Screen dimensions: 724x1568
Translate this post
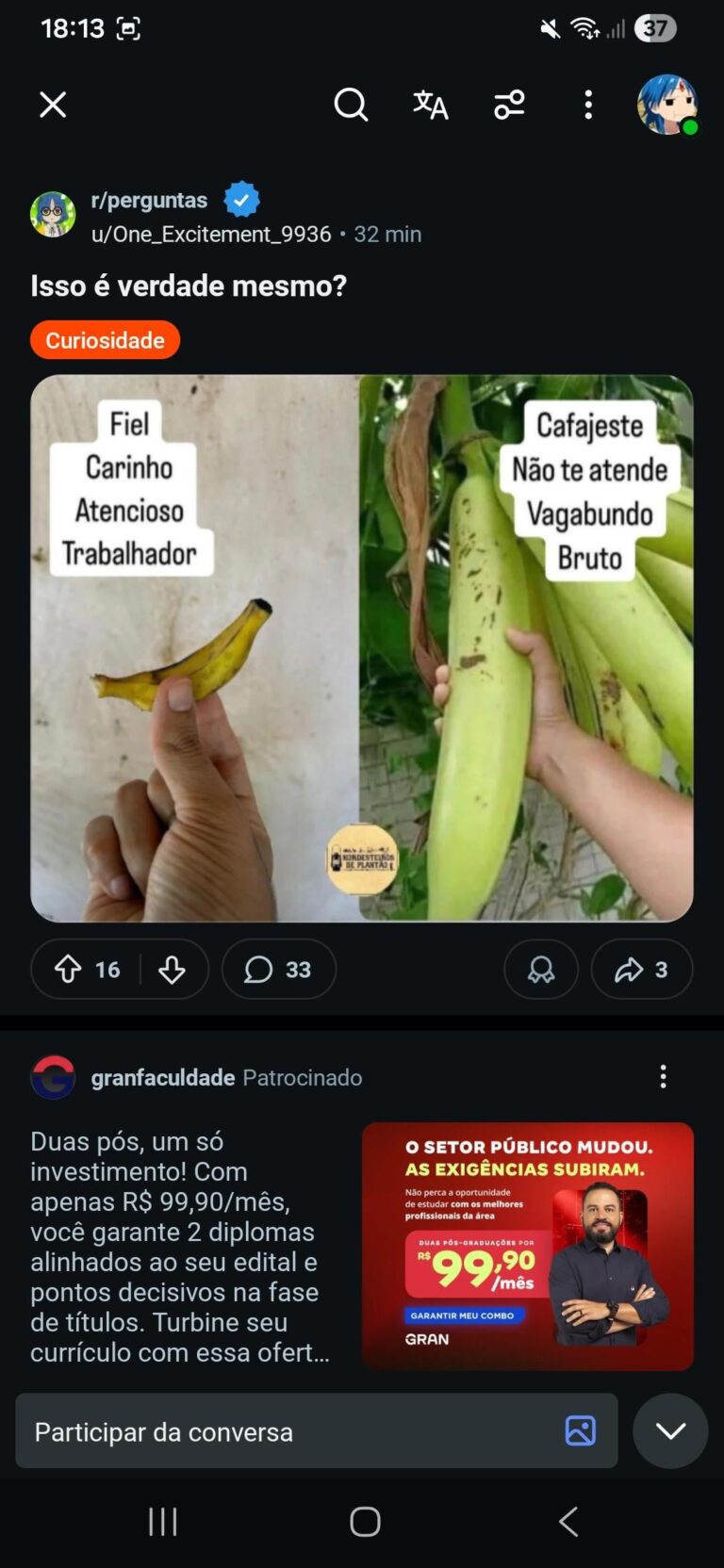[430, 105]
